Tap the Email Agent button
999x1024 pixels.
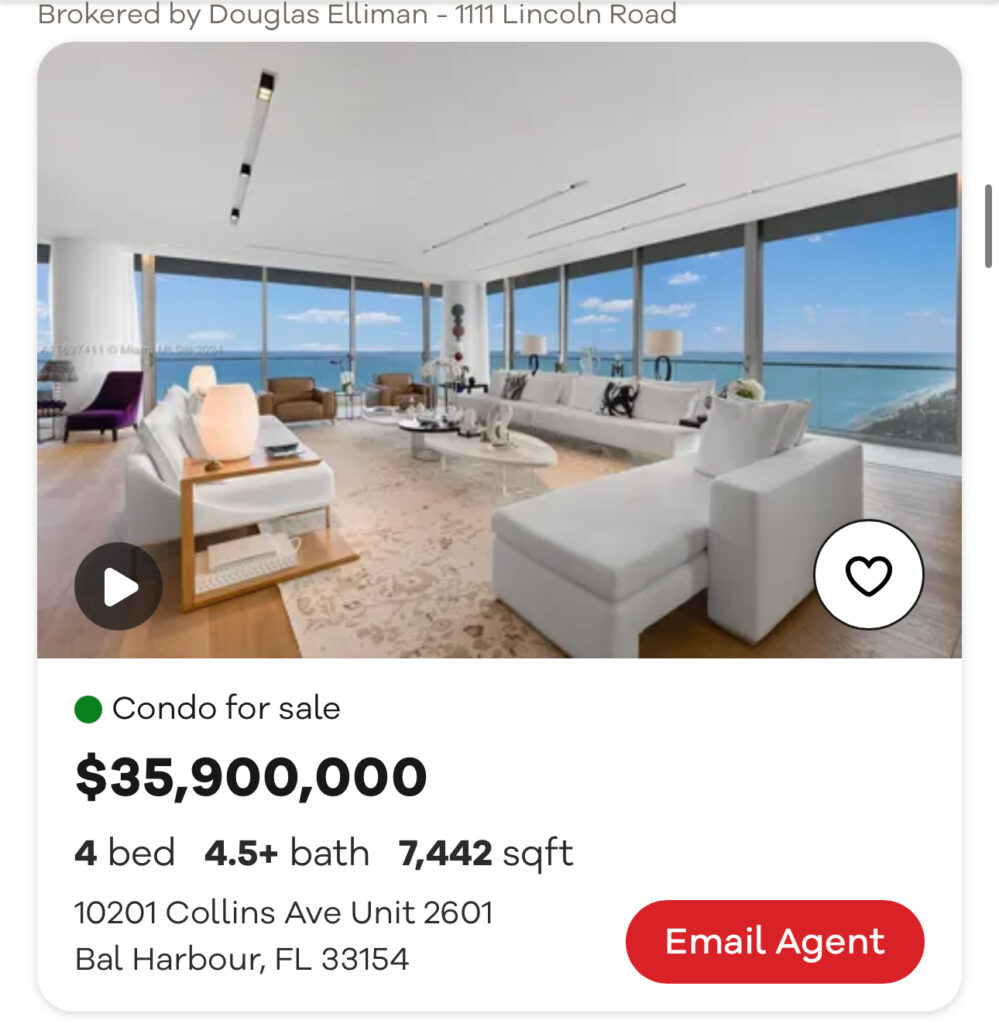[x=775, y=941]
